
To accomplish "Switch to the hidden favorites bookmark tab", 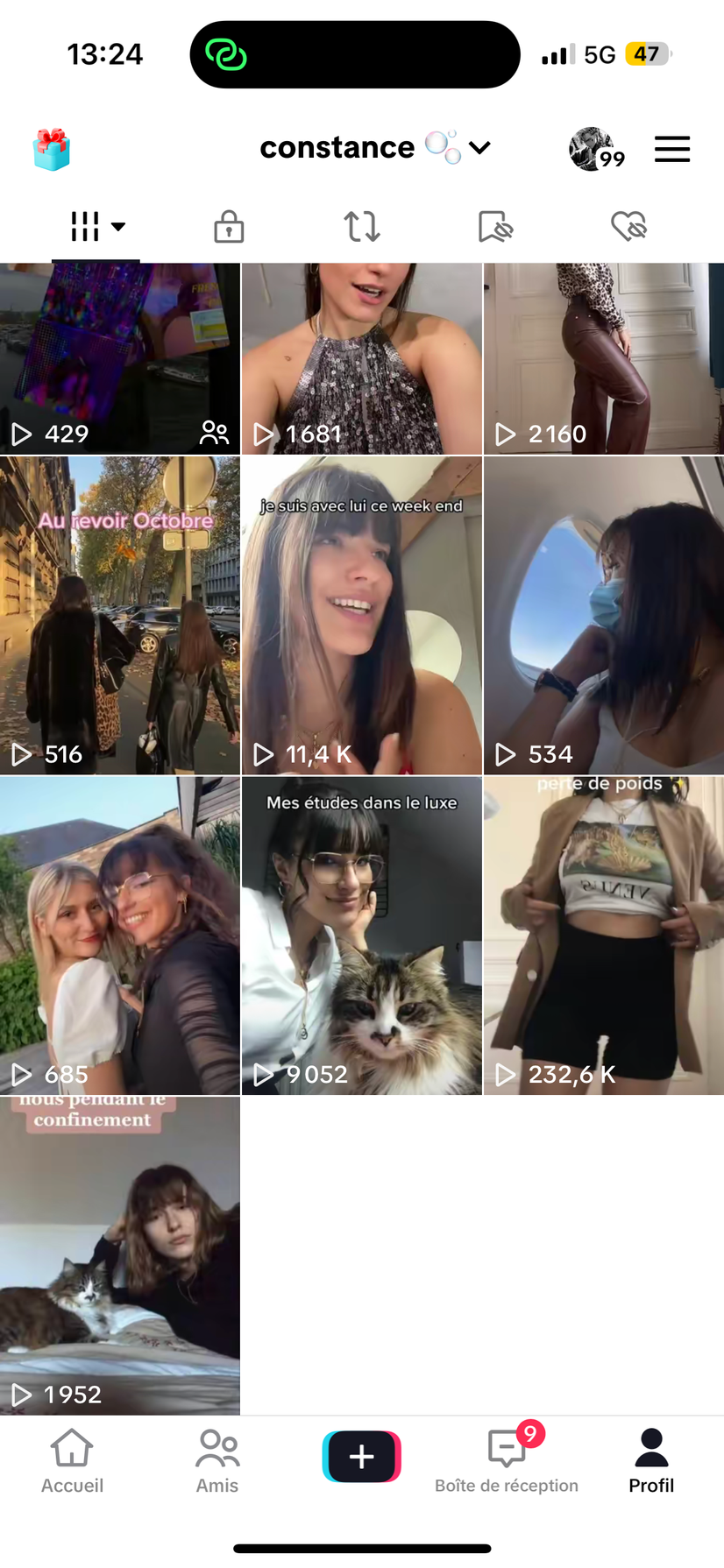I will tap(495, 227).
